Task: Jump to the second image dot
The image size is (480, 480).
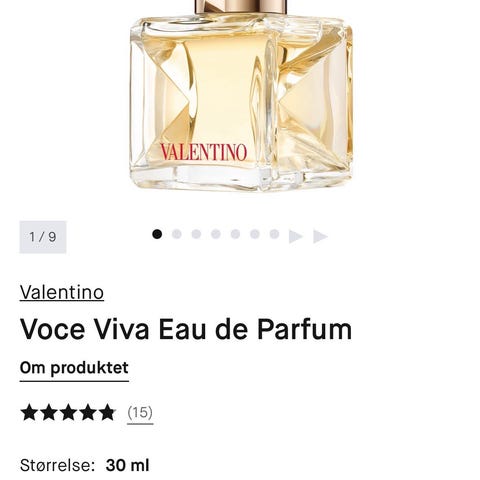Action: pyautogui.click(x=177, y=234)
